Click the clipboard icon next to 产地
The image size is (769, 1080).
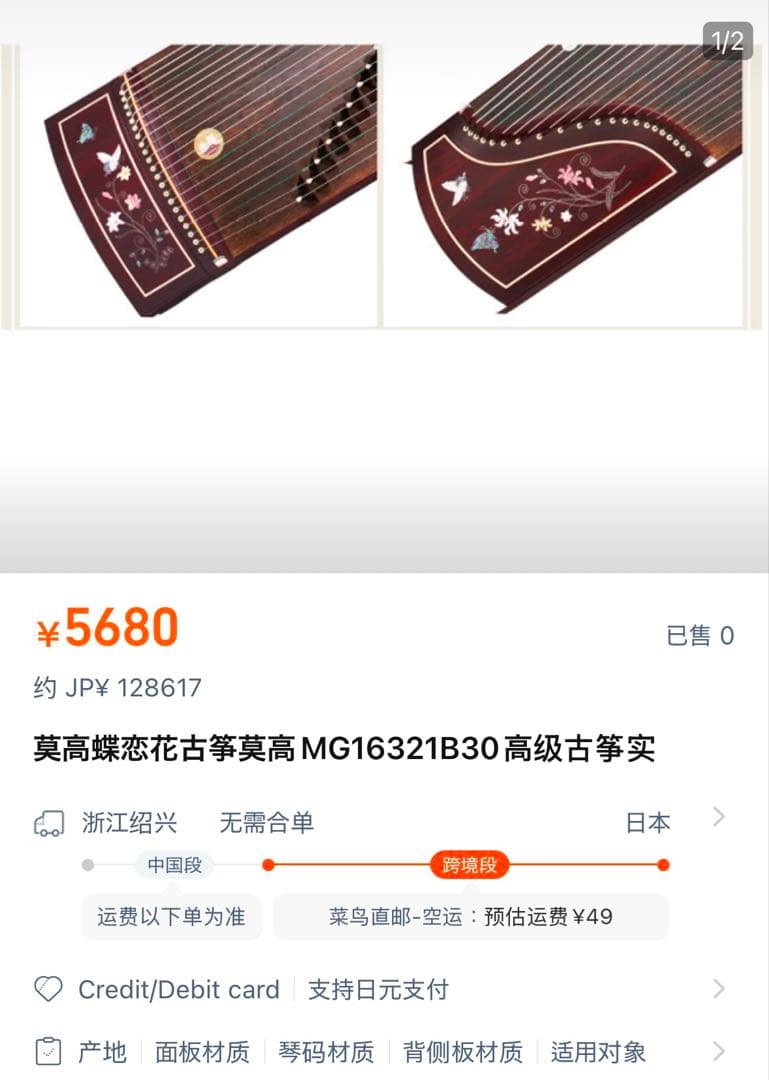click(x=46, y=1052)
